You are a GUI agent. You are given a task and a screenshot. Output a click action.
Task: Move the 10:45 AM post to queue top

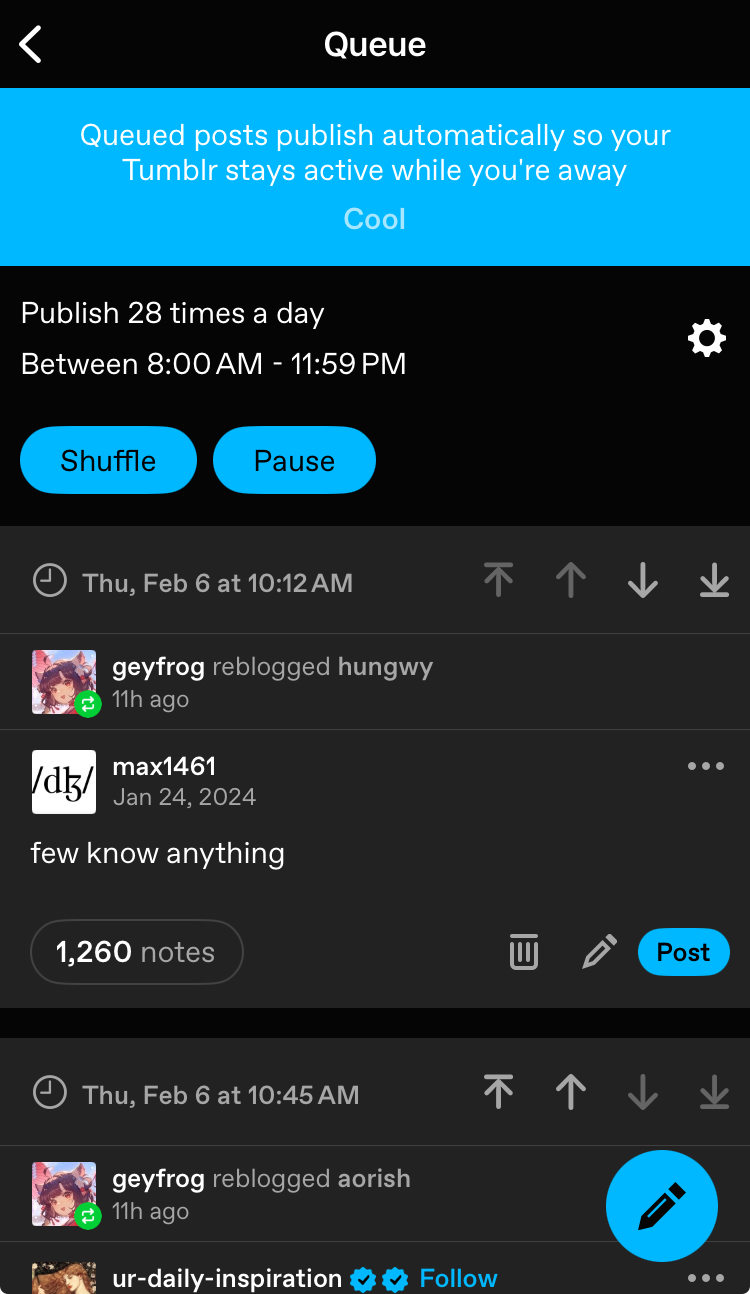click(498, 1093)
